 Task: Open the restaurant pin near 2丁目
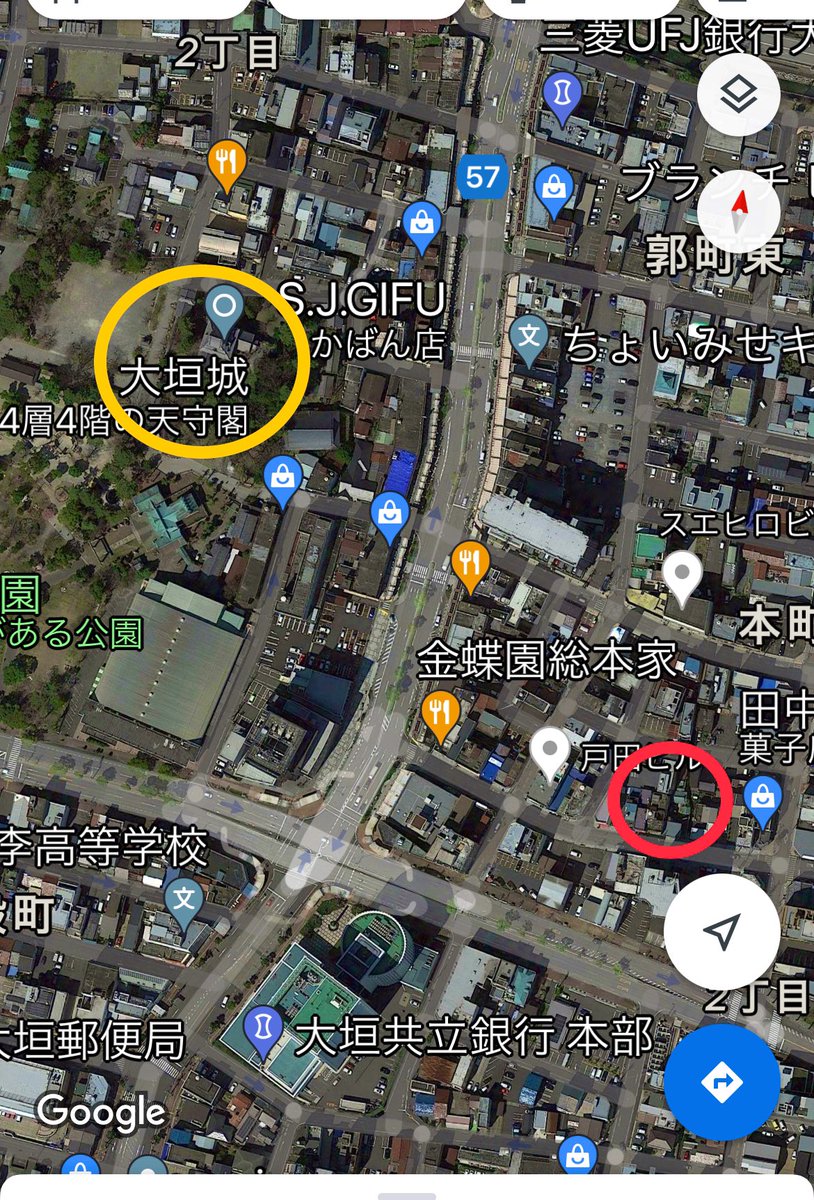pyautogui.click(x=227, y=163)
